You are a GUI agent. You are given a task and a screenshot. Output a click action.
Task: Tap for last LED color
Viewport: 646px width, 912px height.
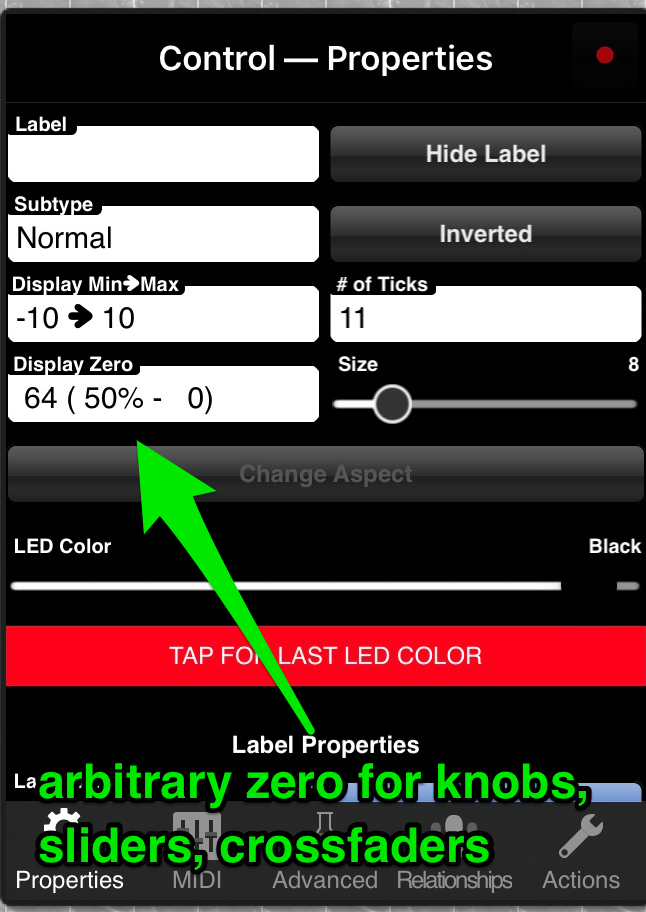325,656
